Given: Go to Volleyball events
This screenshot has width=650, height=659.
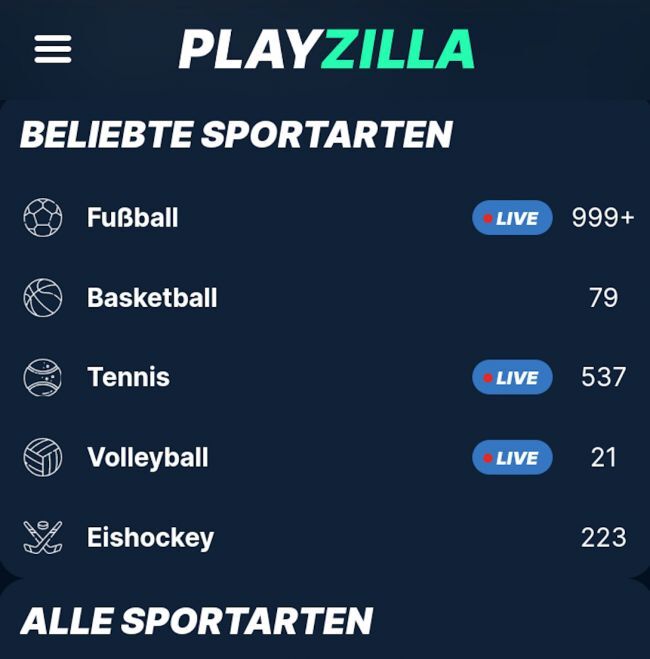Looking at the screenshot, I should pos(147,458).
